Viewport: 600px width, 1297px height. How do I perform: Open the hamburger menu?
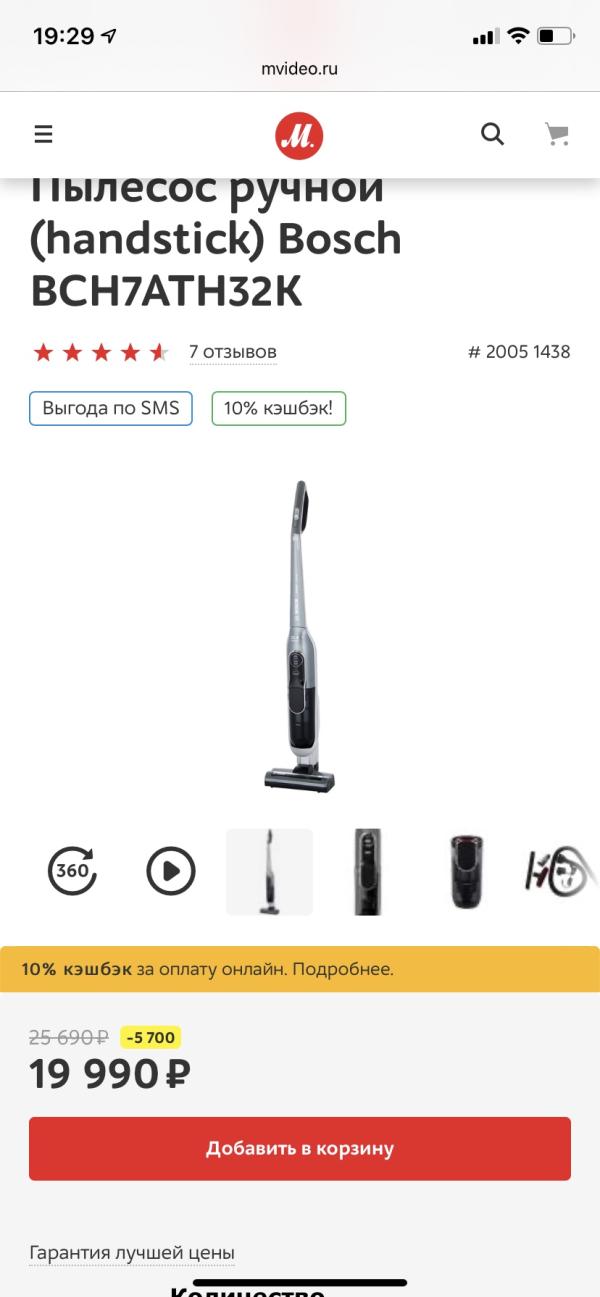point(43,134)
